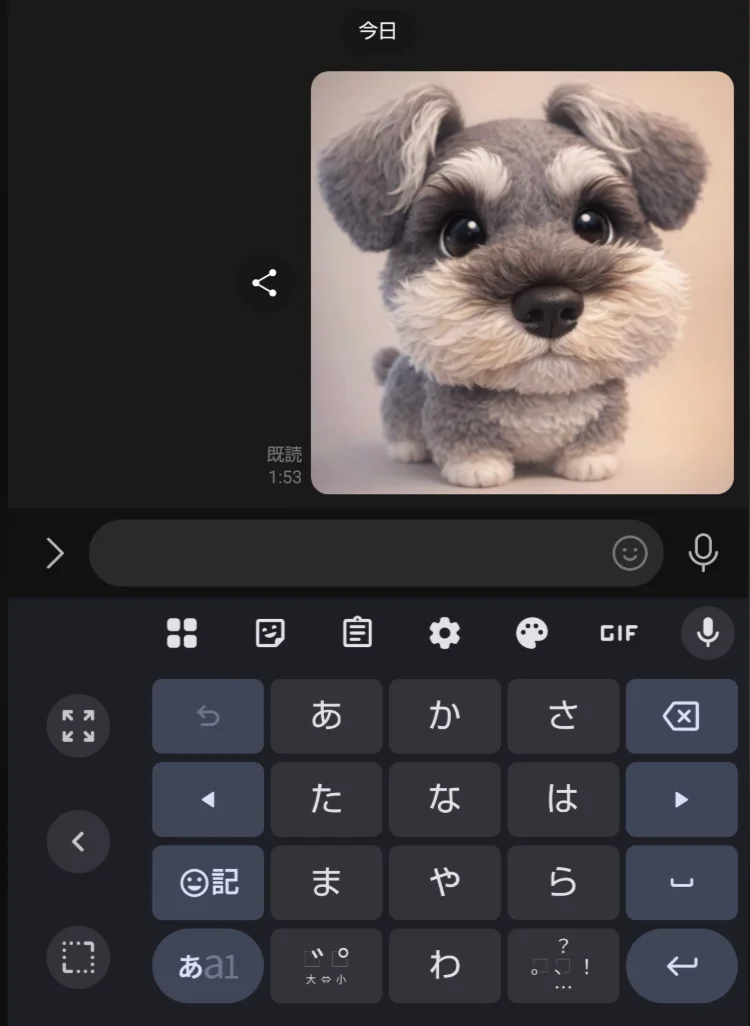This screenshot has height=1026, width=750.
Task: Open the keyboard clipboard
Action: (357, 632)
